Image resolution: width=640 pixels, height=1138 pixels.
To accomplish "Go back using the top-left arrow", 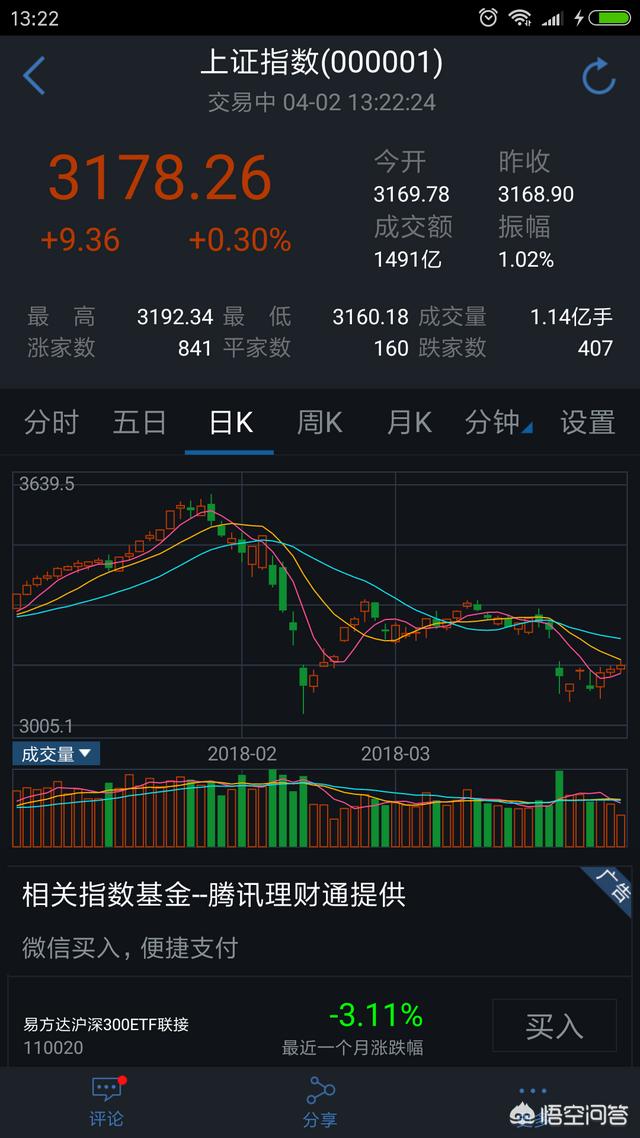I will (x=34, y=76).
